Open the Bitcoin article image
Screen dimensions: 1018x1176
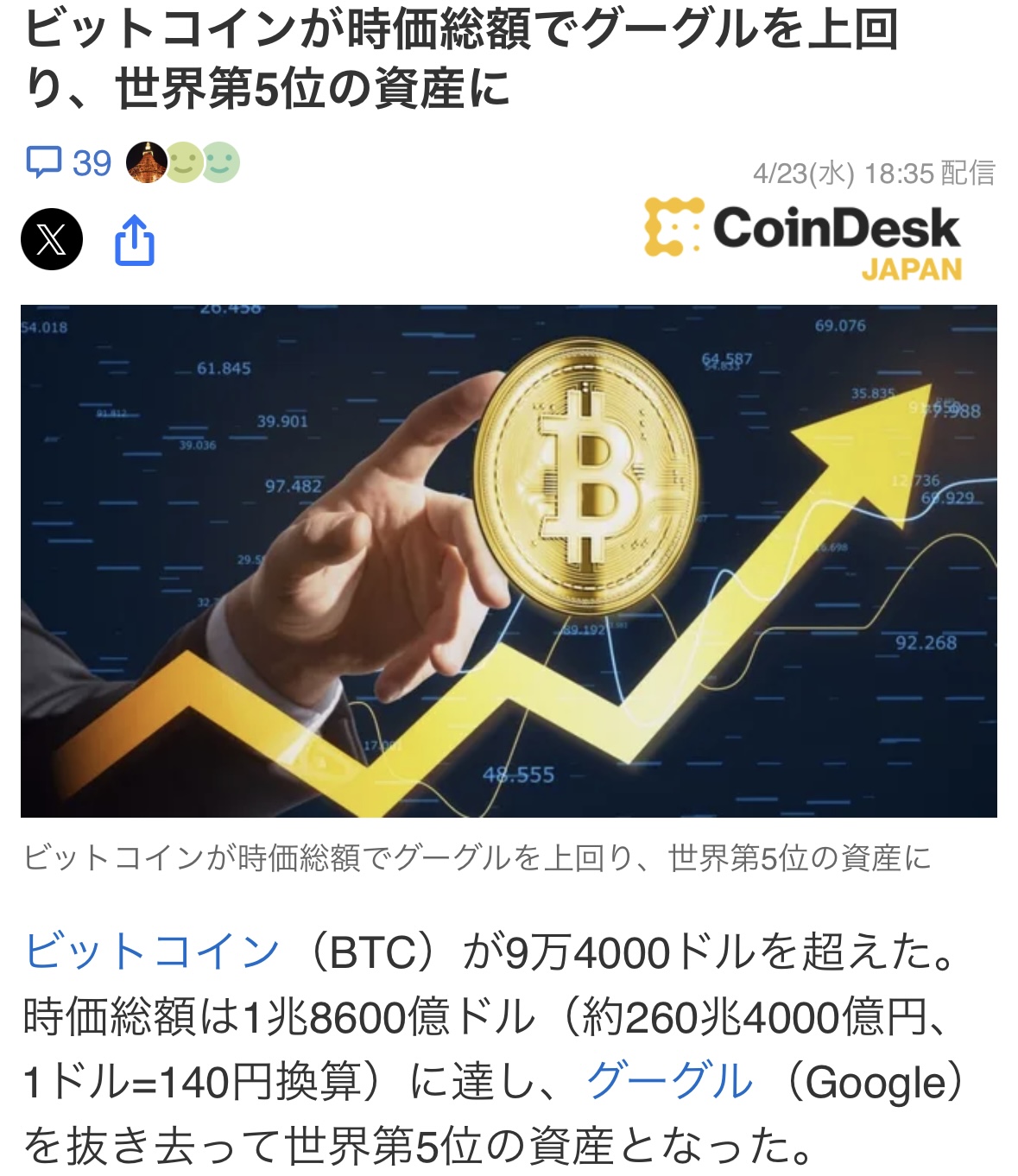(509, 561)
